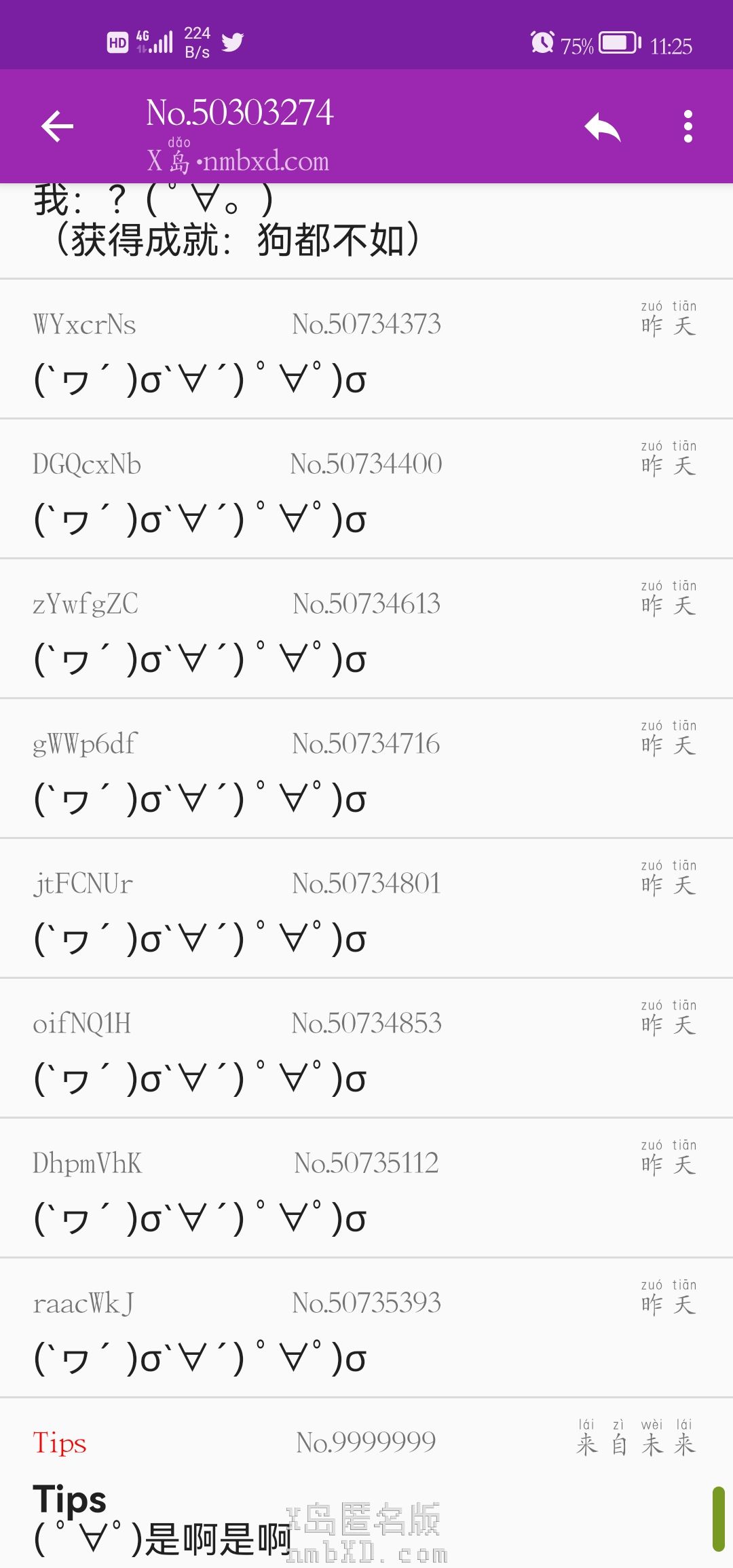Tap reply No.50734853 by oifNQ1H

tap(366, 1049)
